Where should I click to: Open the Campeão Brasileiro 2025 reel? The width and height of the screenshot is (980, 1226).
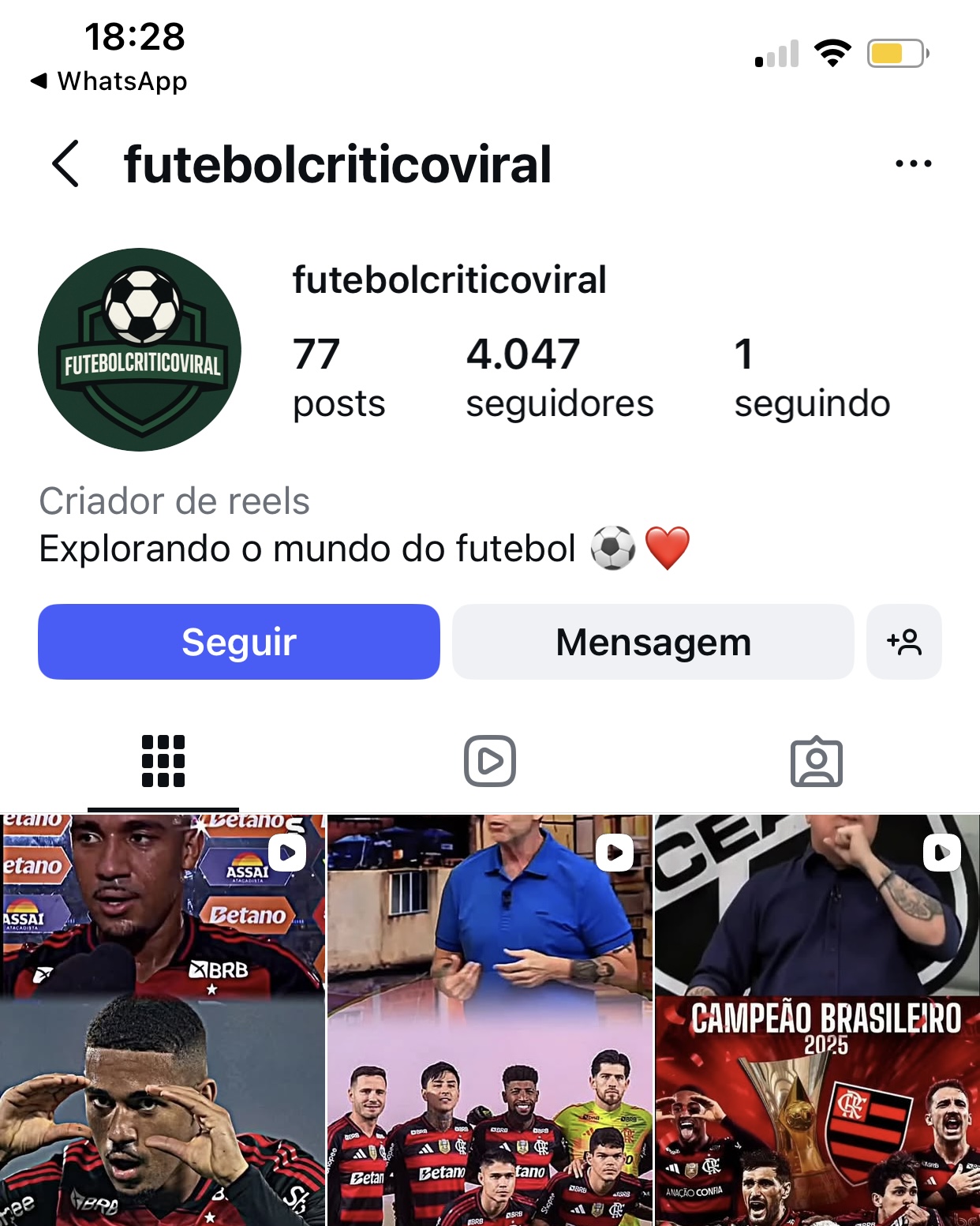[817, 1018]
